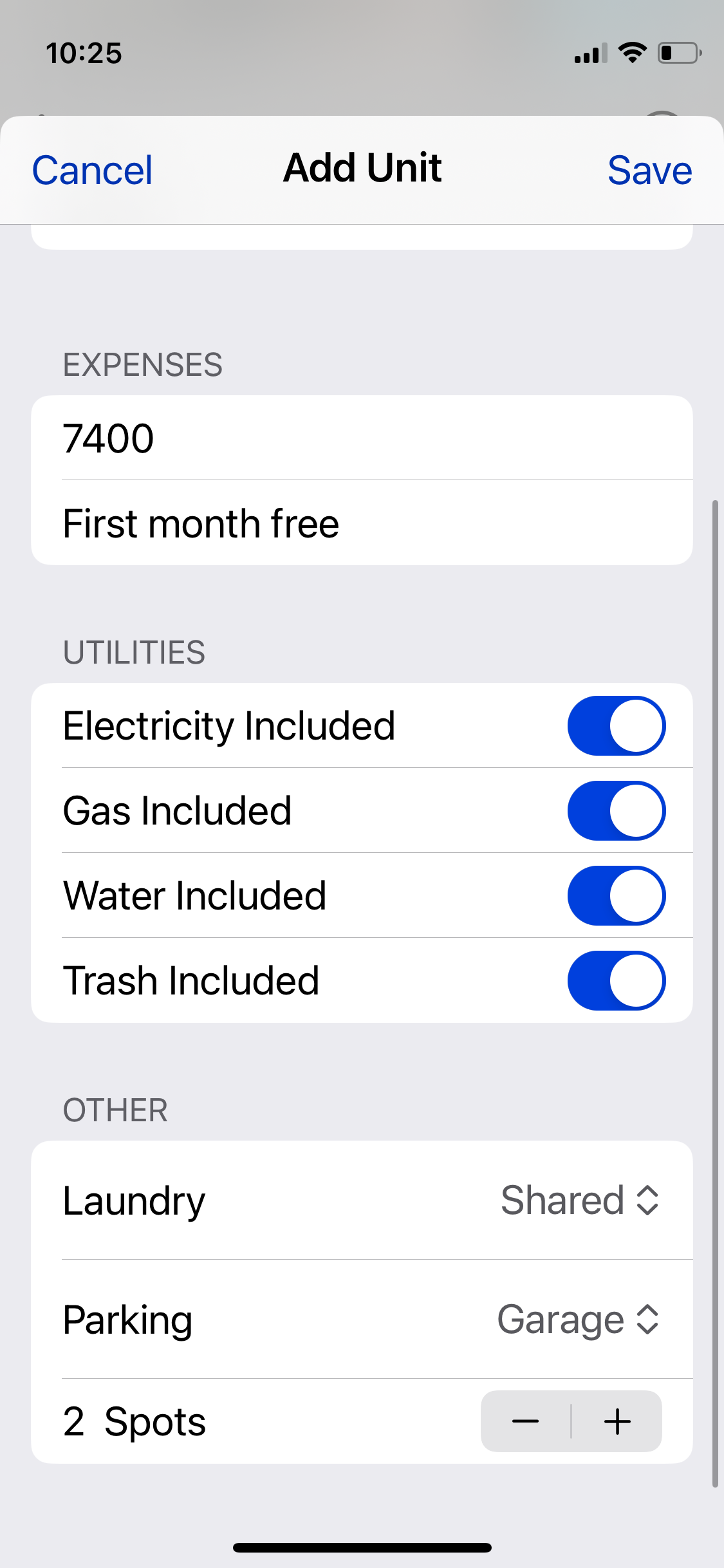
Task: Toggle Water Included off
Action: [616, 895]
